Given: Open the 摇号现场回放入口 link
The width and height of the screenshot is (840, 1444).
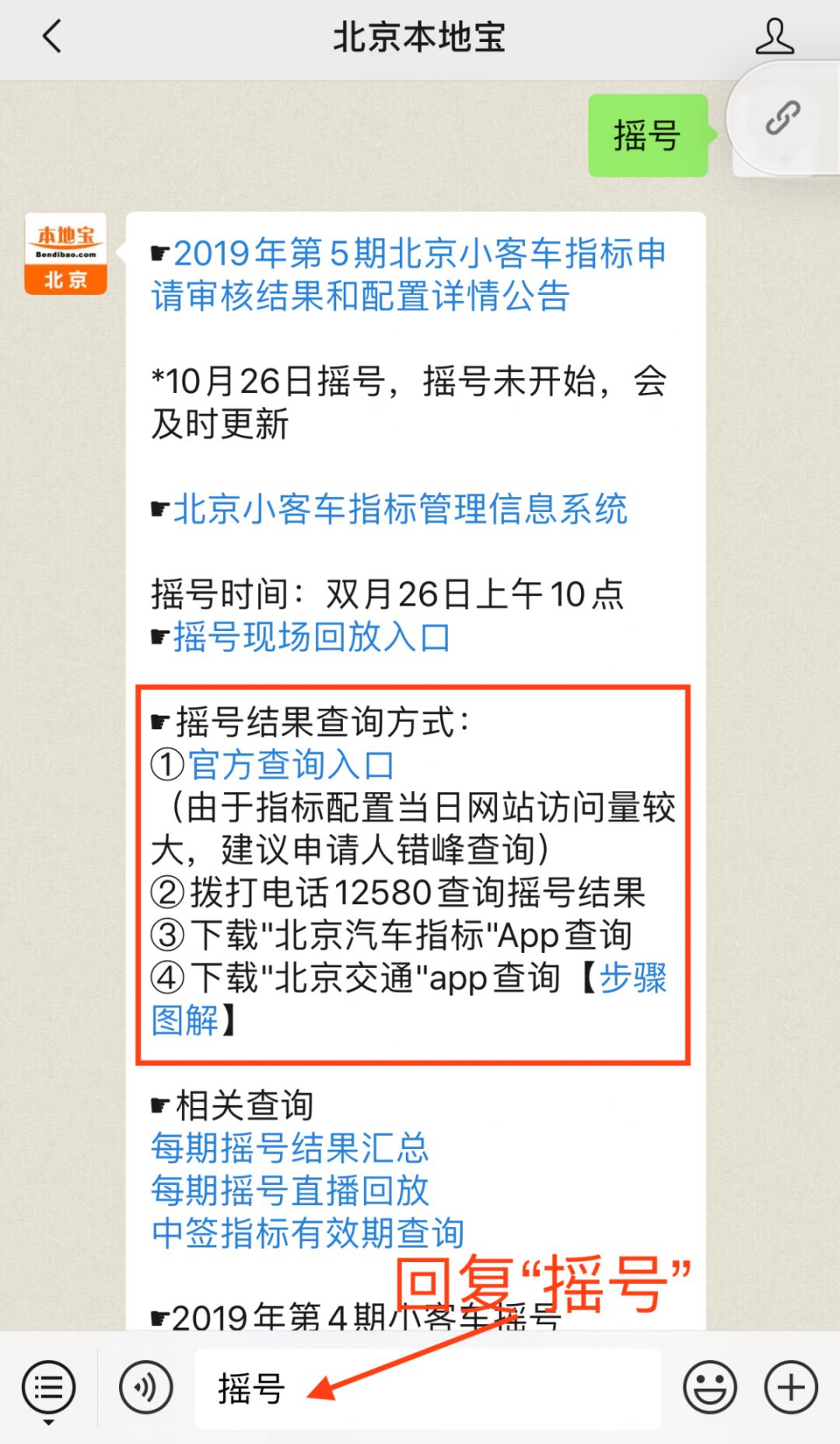Looking at the screenshot, I should point(311,637).
